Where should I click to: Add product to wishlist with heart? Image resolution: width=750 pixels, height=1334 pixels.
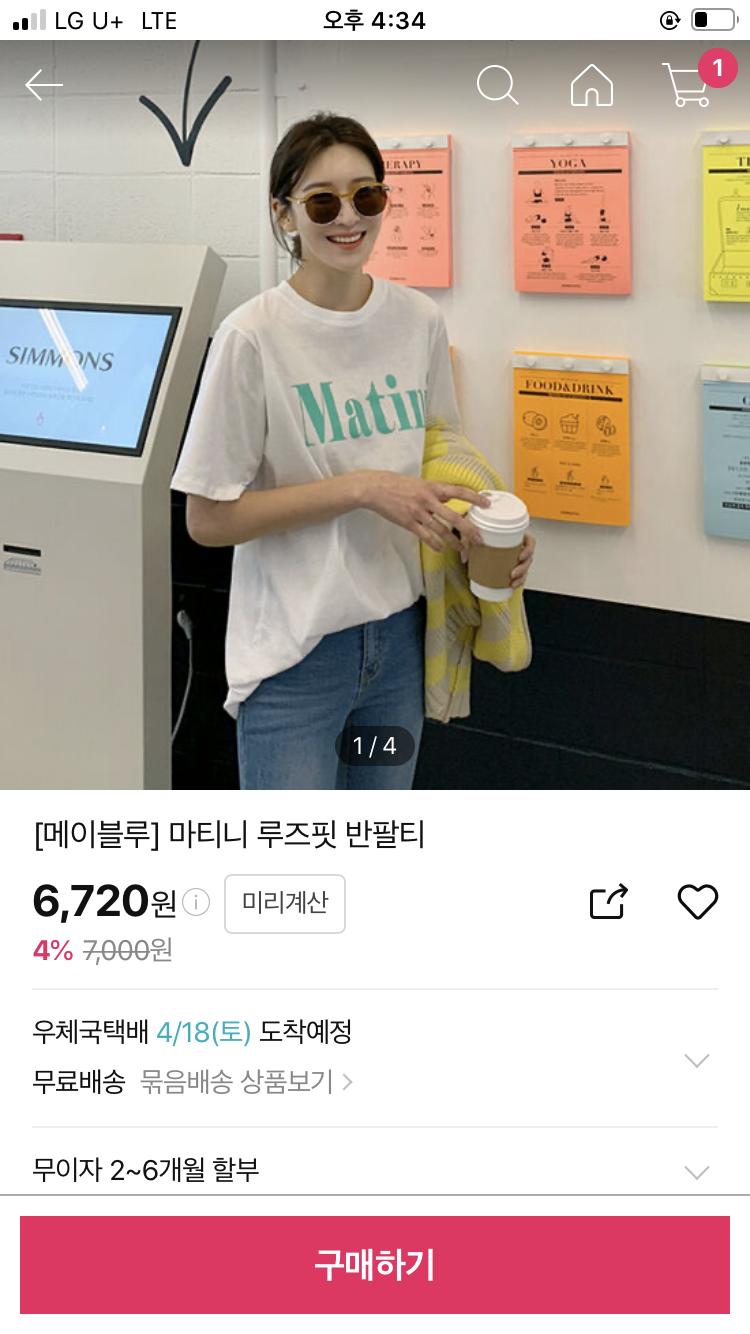tap(697, 902)
